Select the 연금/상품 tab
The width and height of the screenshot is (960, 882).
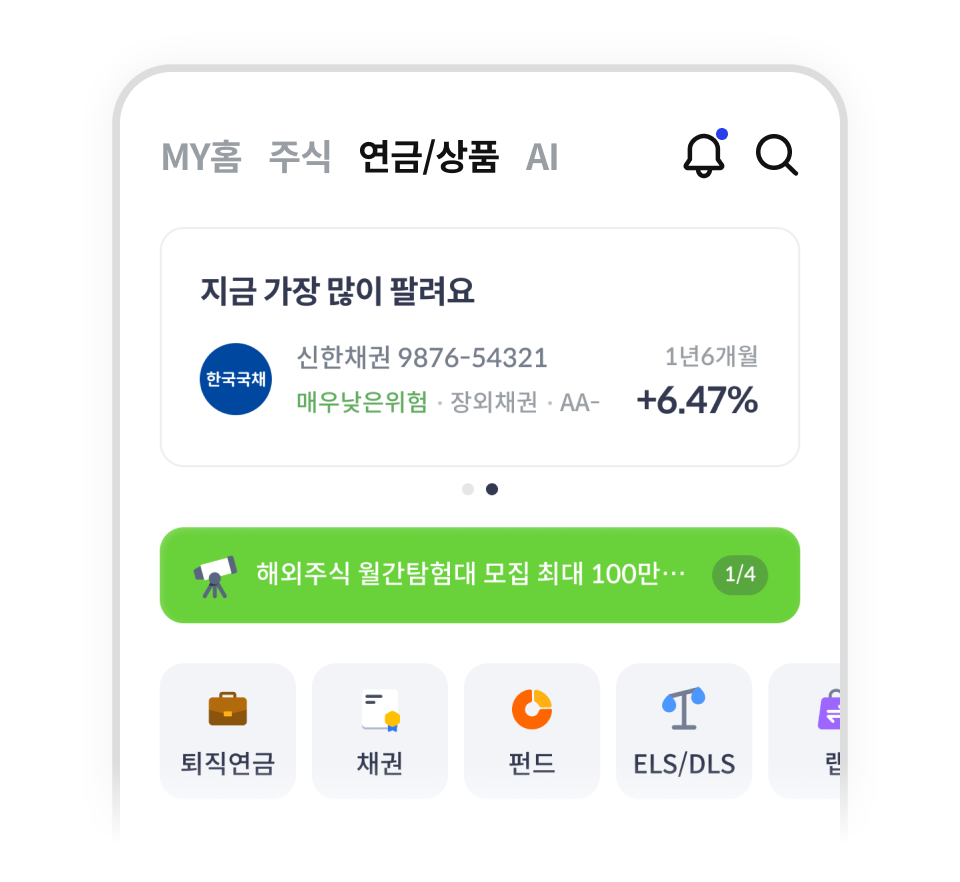(428, 158)
